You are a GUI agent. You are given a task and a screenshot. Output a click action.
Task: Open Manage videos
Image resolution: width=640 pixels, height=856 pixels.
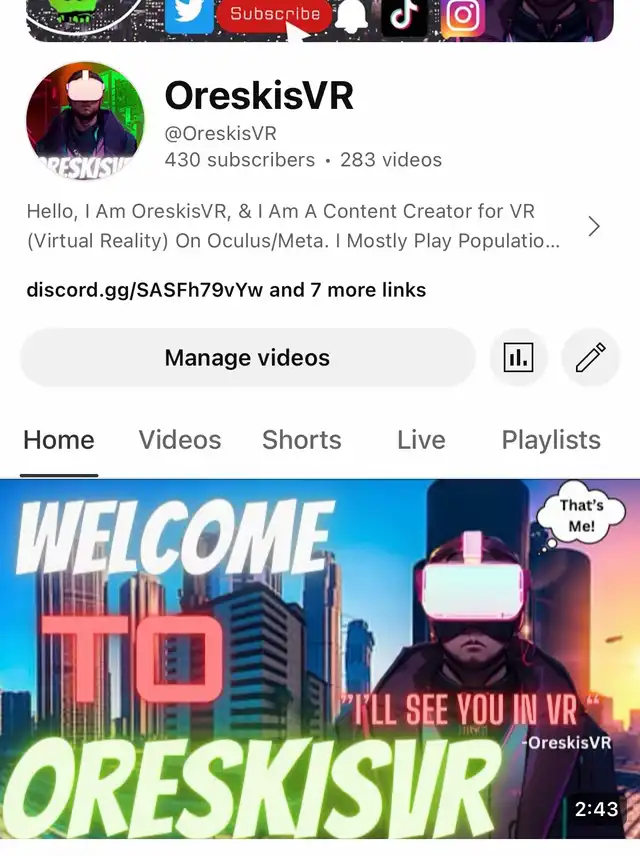[x=247, y=358]
